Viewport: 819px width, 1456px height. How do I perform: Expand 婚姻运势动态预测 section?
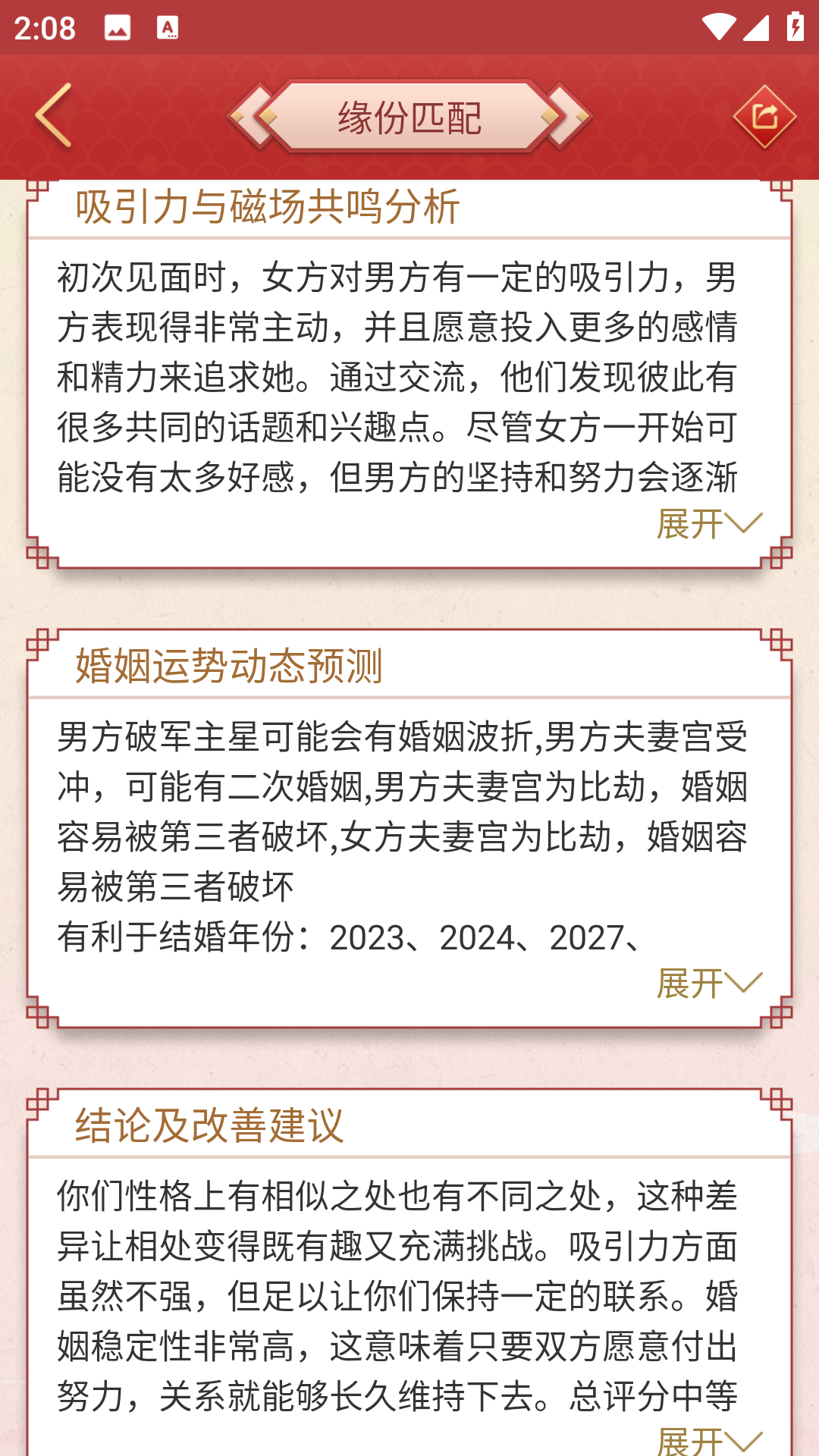click(x=708, y=984)
